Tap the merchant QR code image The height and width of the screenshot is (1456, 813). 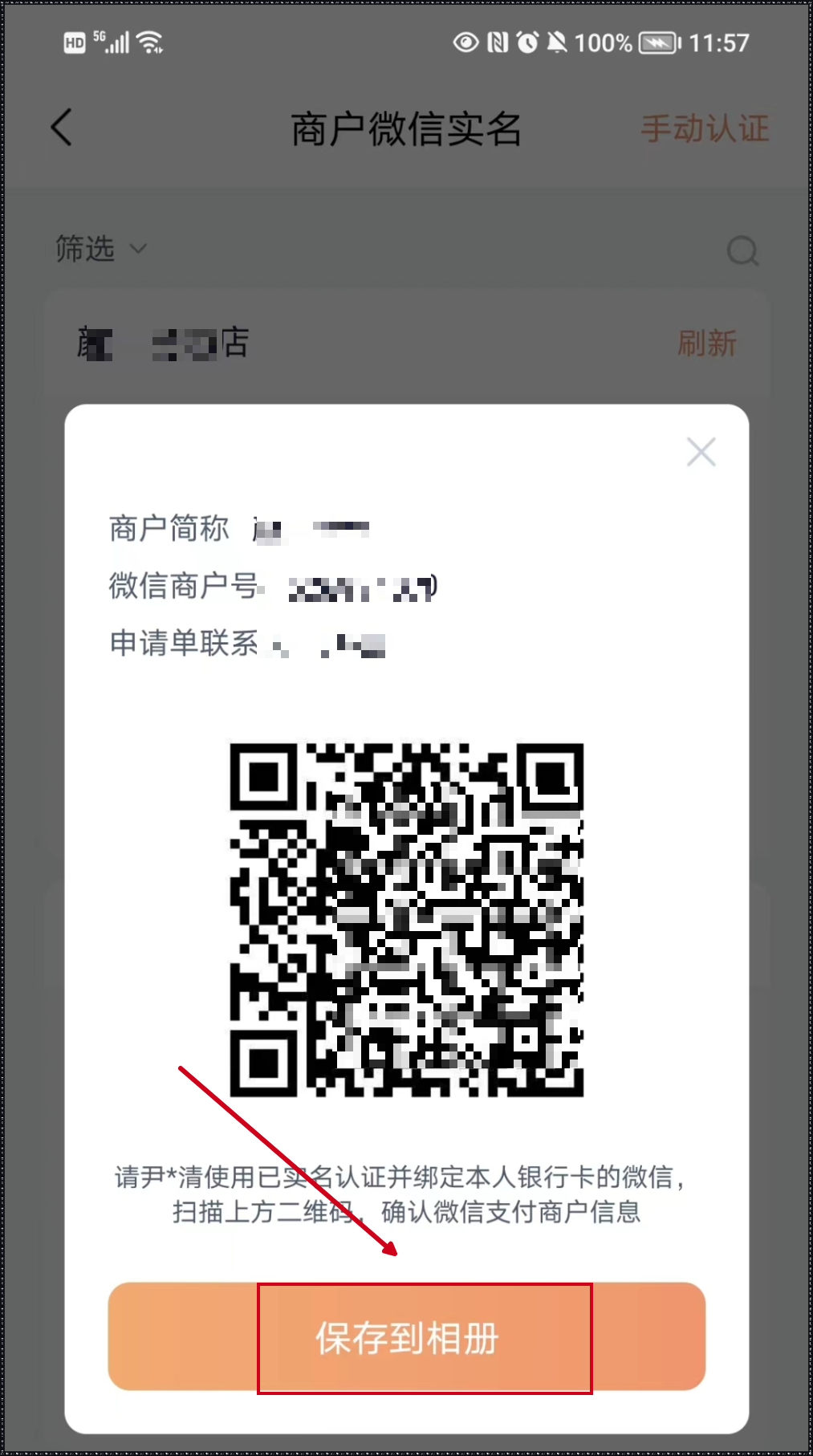click(x=406, y=921)
